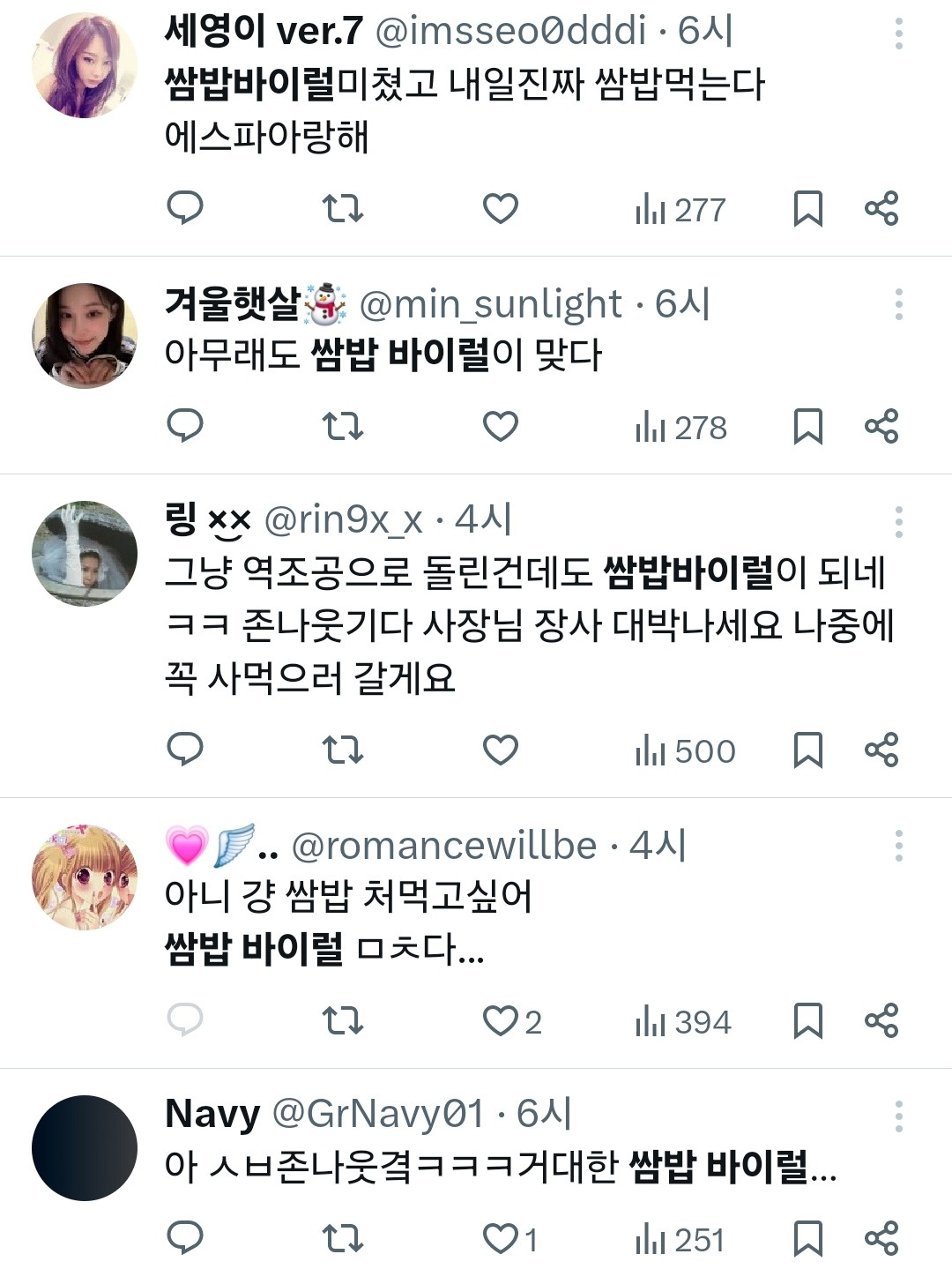Like the tweet from @rin9x_x
This screenshot has height=1284, width=952.
pyautogui.click(x=502, y=751)
